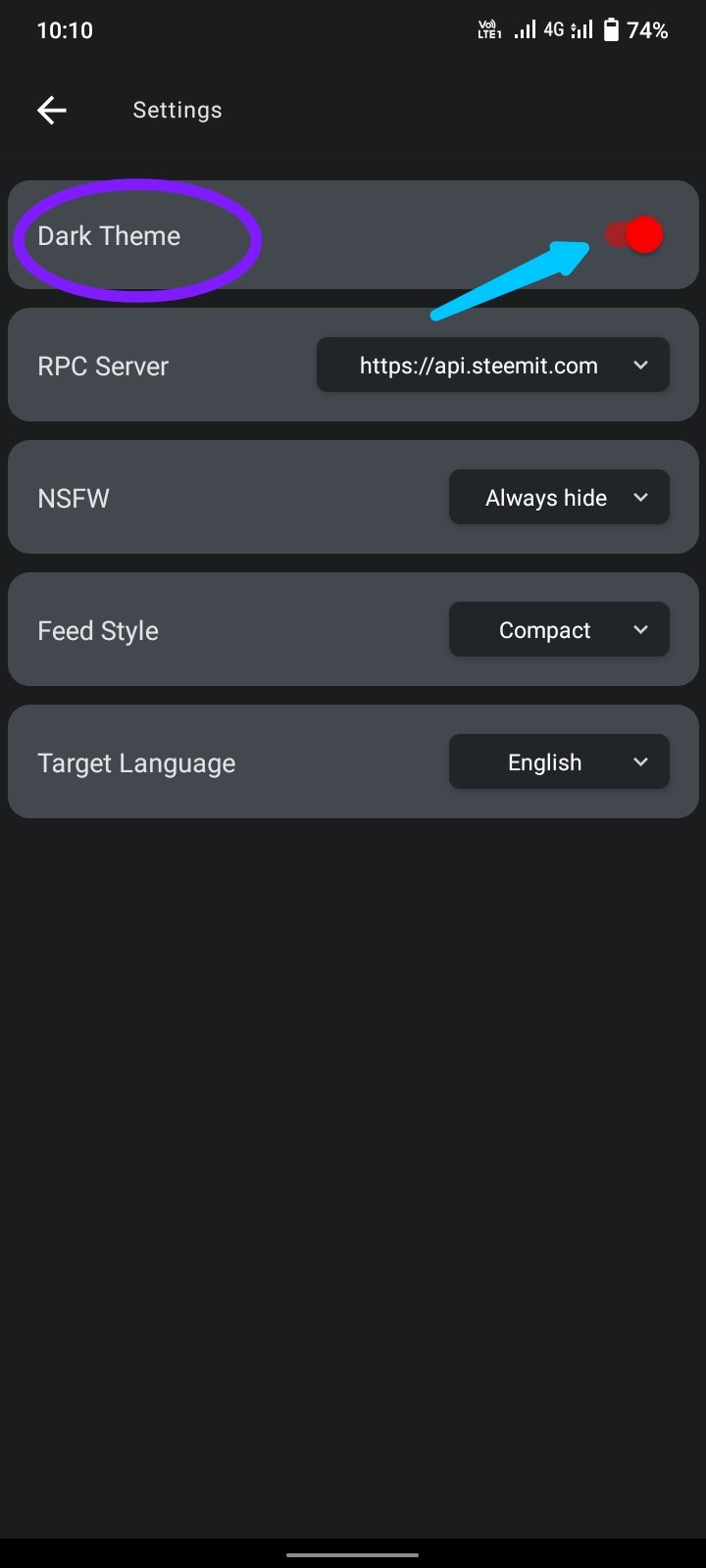
Task: Open the RPC Server dropdown
Action: pos(493,366)
